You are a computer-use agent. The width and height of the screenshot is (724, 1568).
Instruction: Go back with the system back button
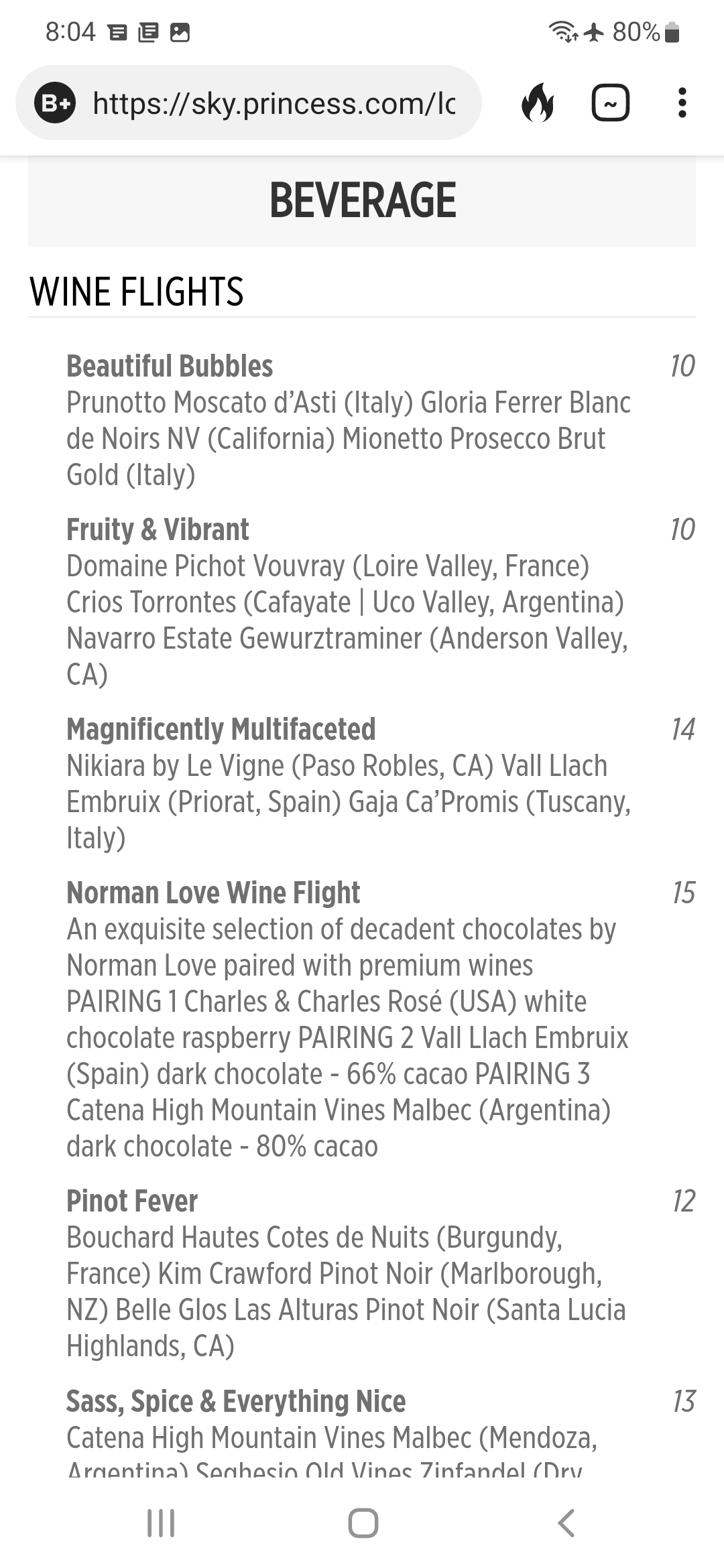coord(566,1522)
